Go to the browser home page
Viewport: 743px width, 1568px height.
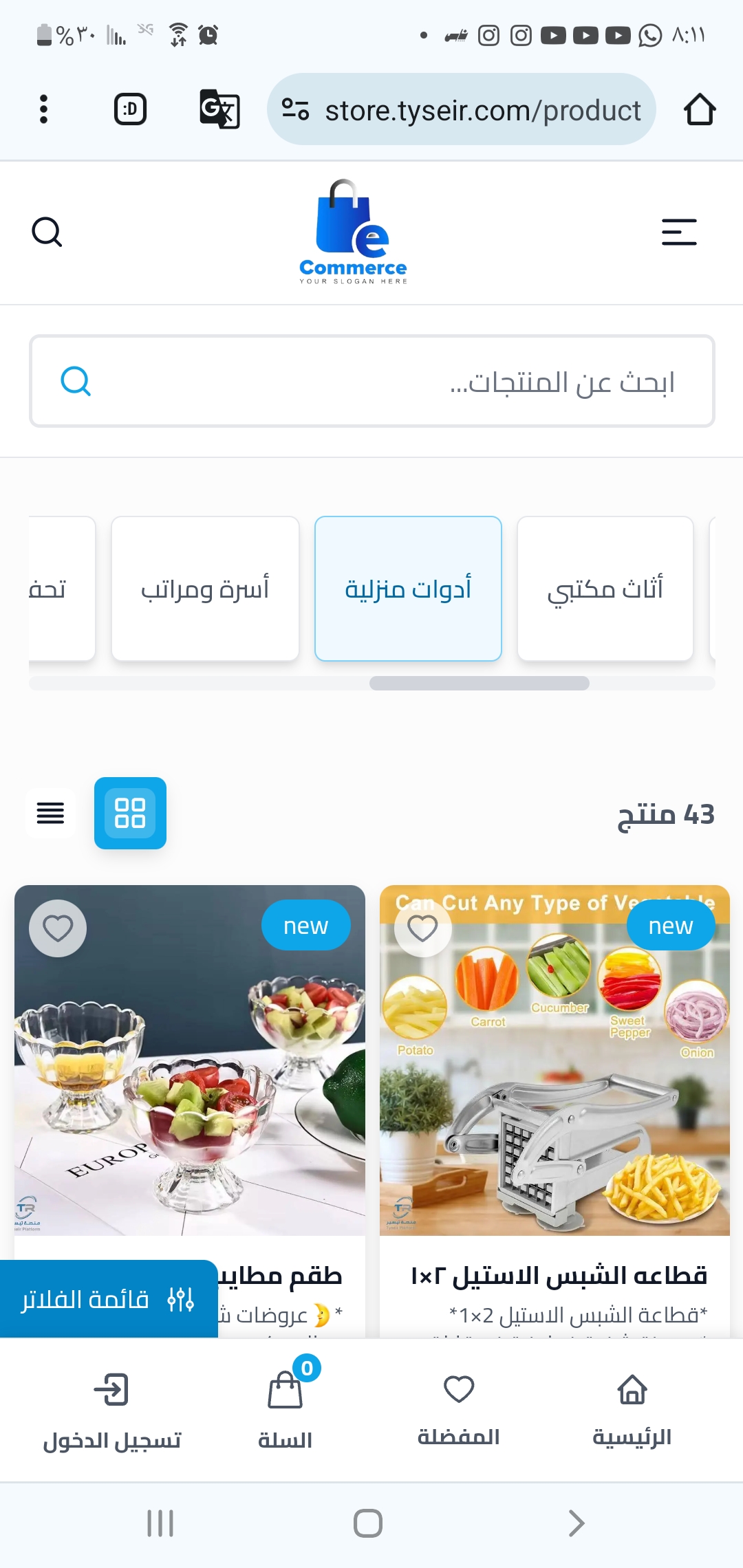[700, 109]
